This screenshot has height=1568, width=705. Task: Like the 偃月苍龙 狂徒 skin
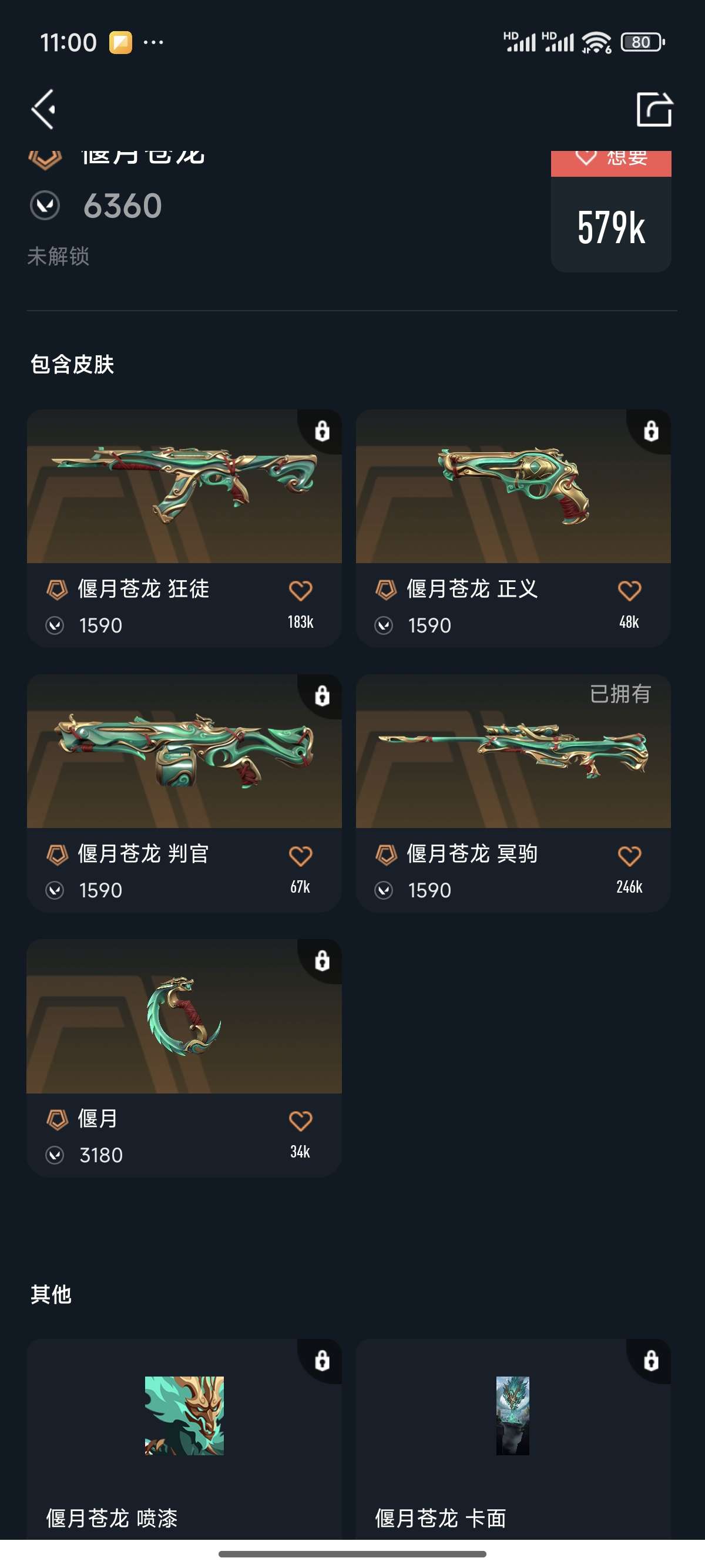[300, 591]
